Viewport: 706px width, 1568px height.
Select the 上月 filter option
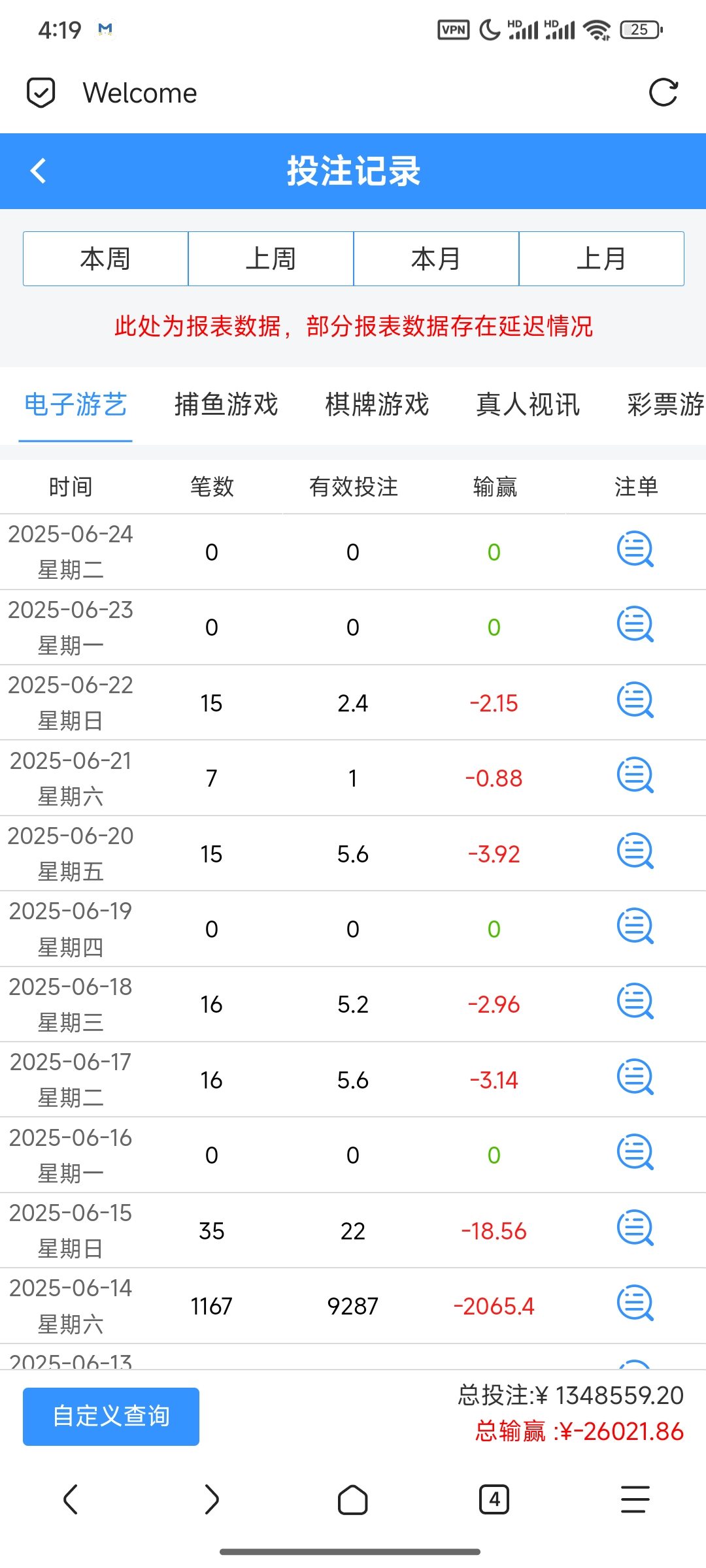tap(601, 258)
